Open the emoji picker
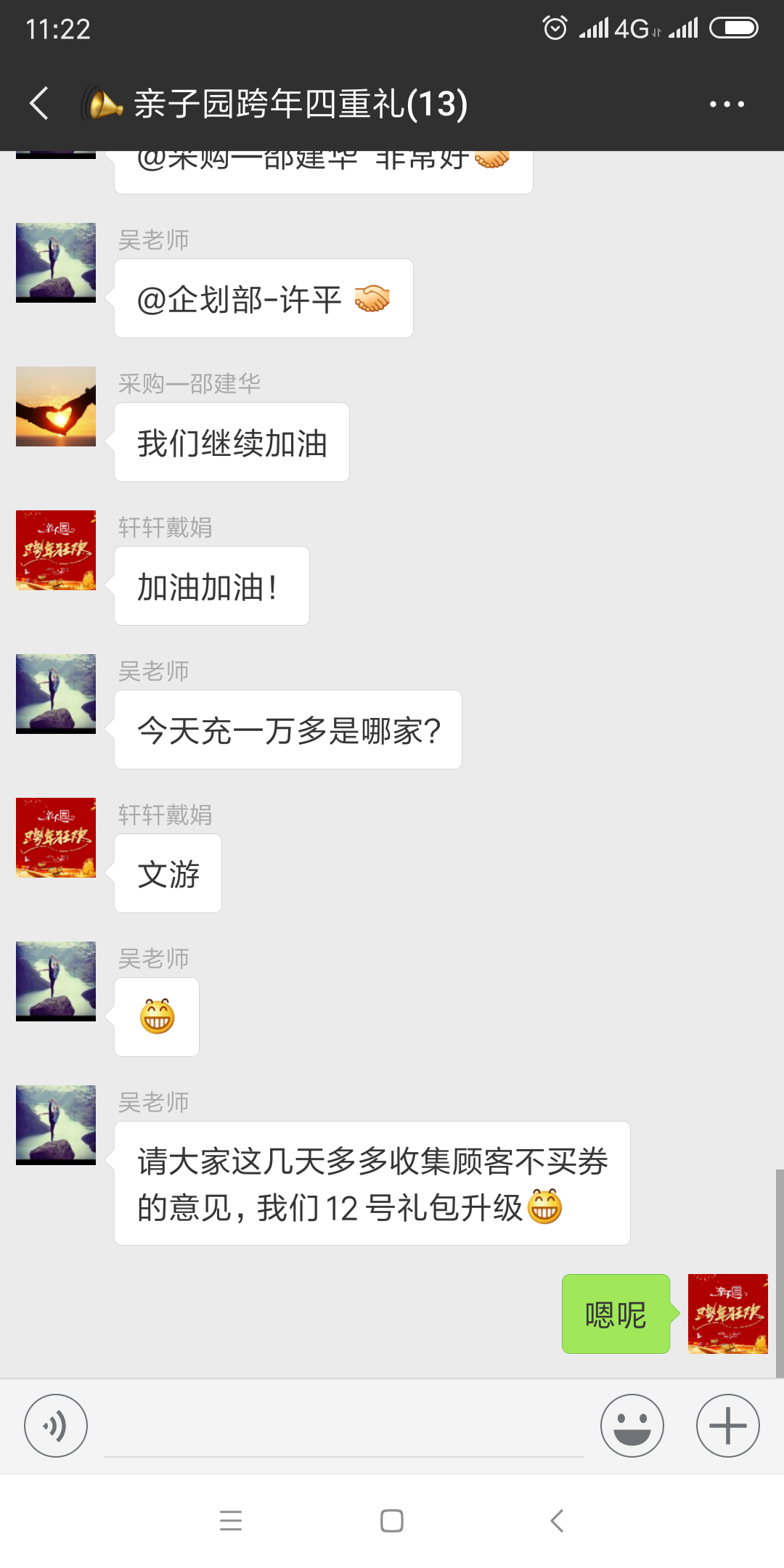784x1568 pixels. 632,1426
